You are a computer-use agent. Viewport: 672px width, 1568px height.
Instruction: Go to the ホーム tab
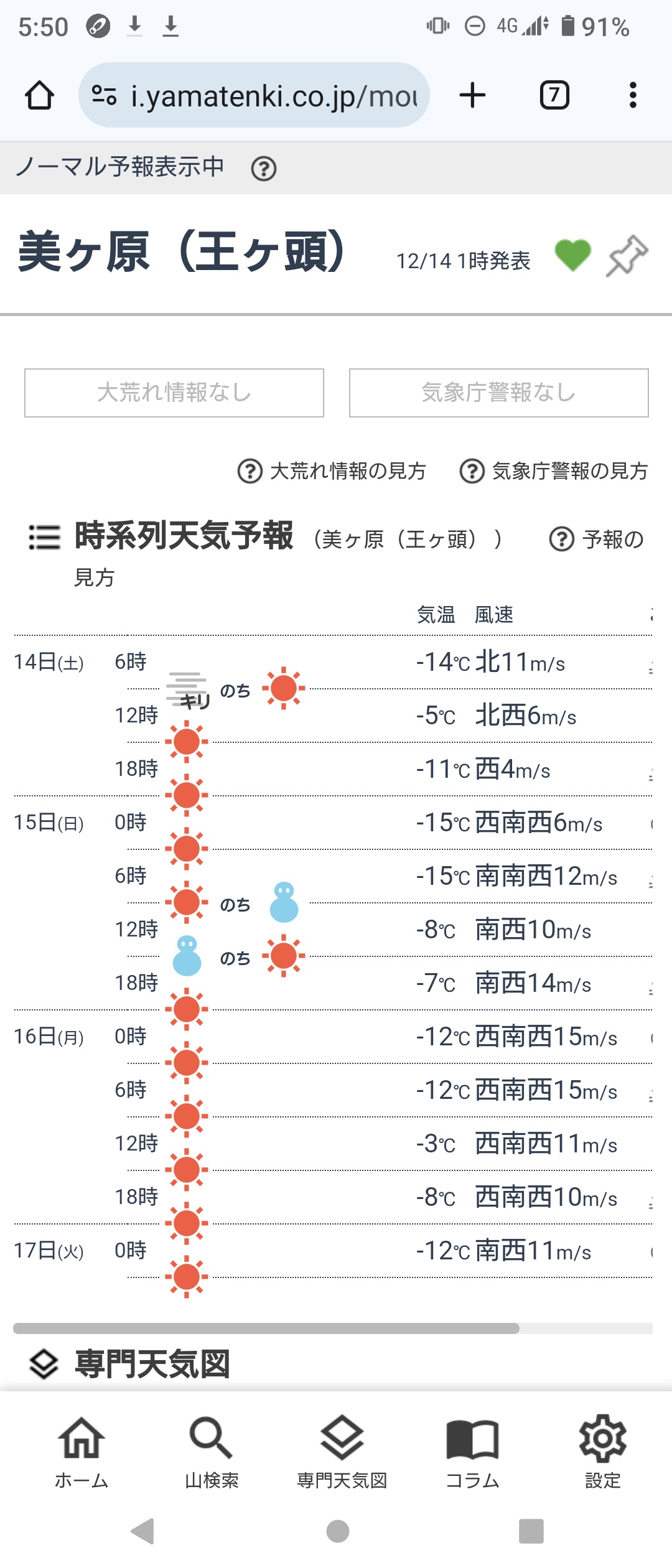[x=82, y=1453]
